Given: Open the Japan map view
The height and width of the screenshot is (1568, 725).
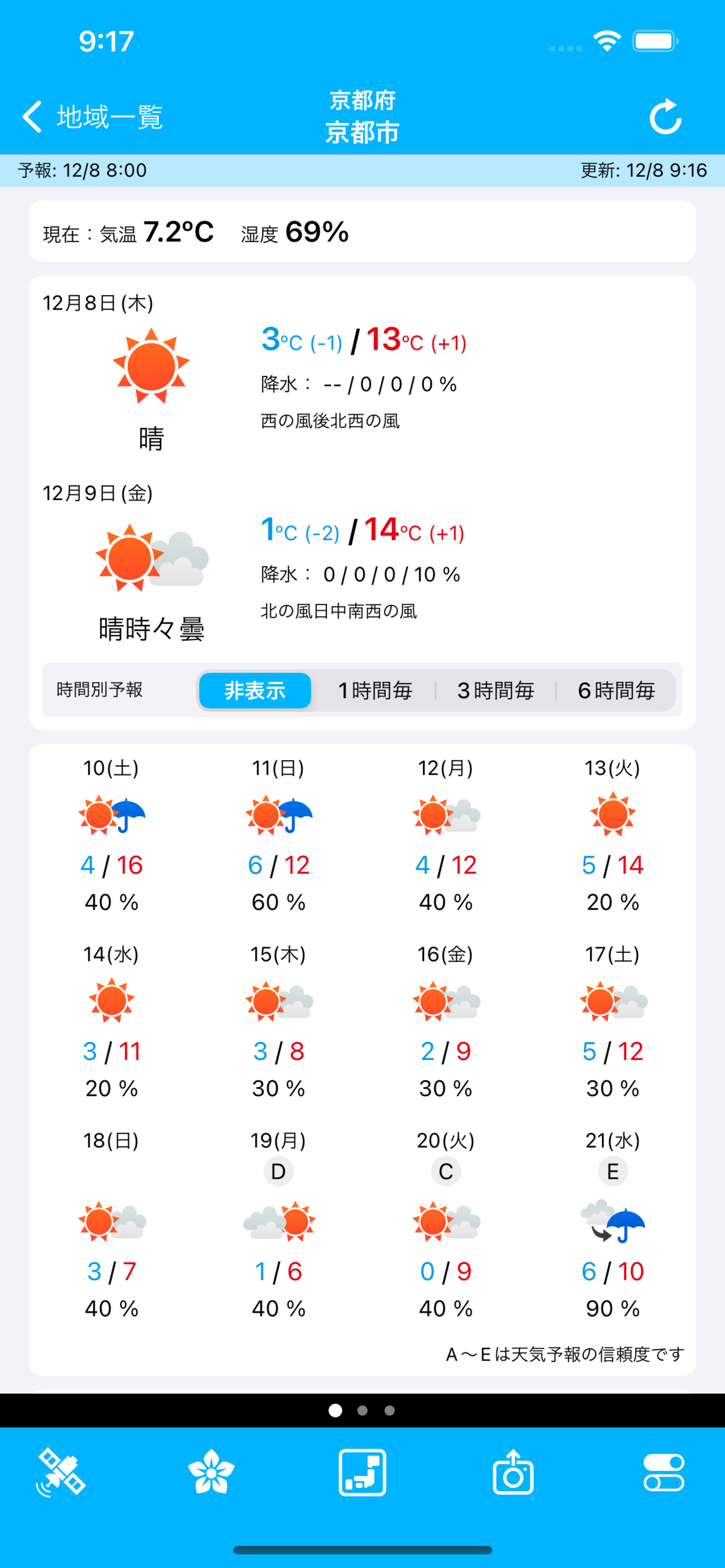Looking at the screenshot, I should pos(362,1472).
